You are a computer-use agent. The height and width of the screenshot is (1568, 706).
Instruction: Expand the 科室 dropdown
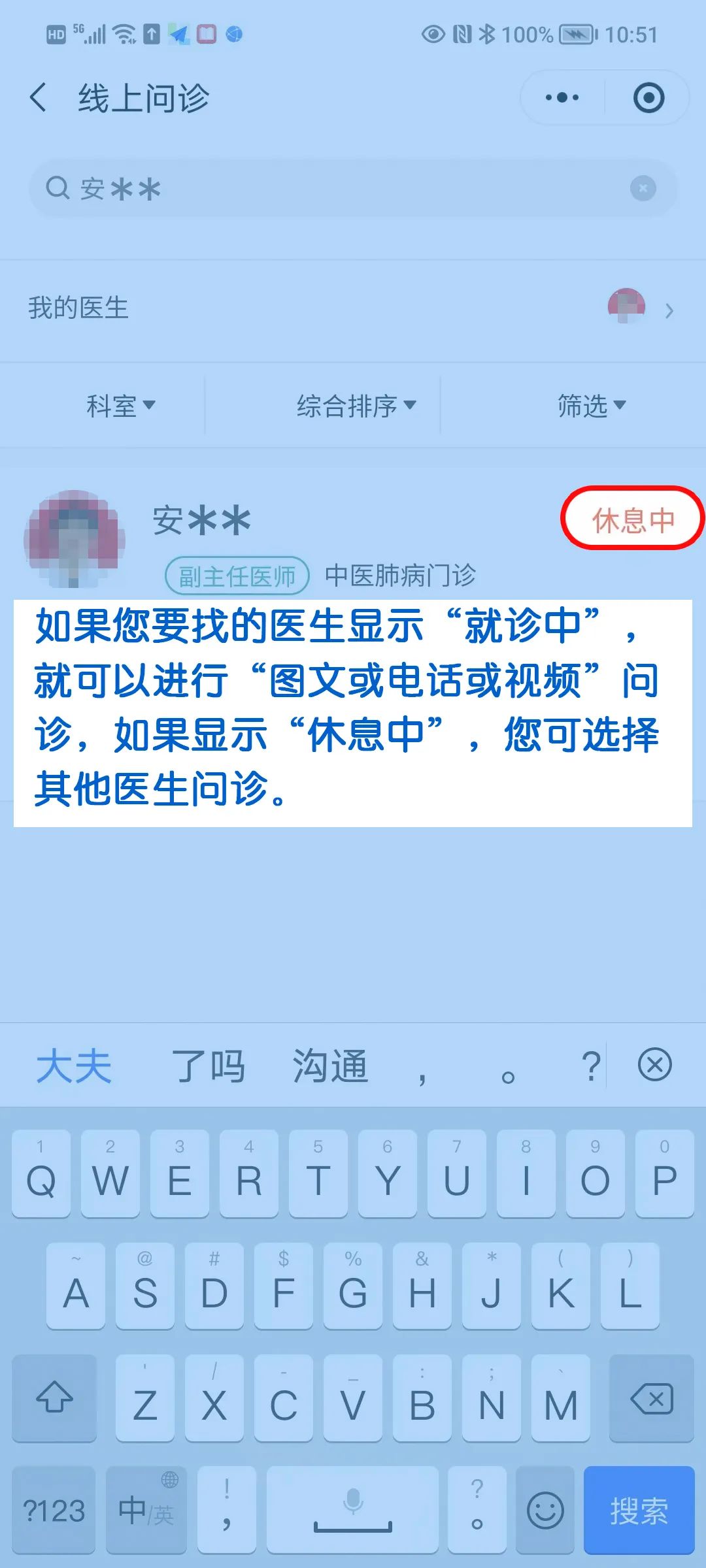click(x=121, y=406)
